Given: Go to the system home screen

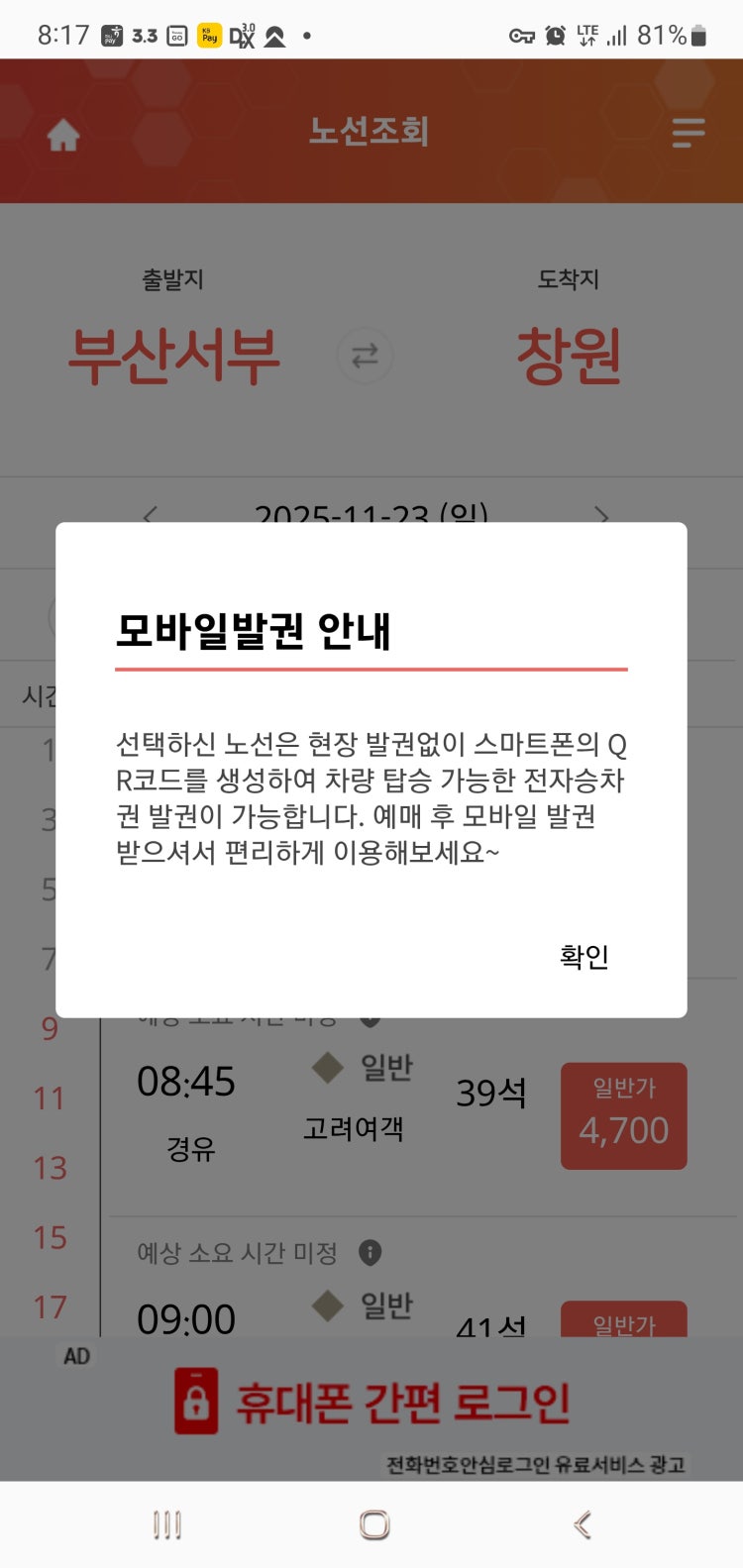Looking at the screenshot, I should (373, 1524).
